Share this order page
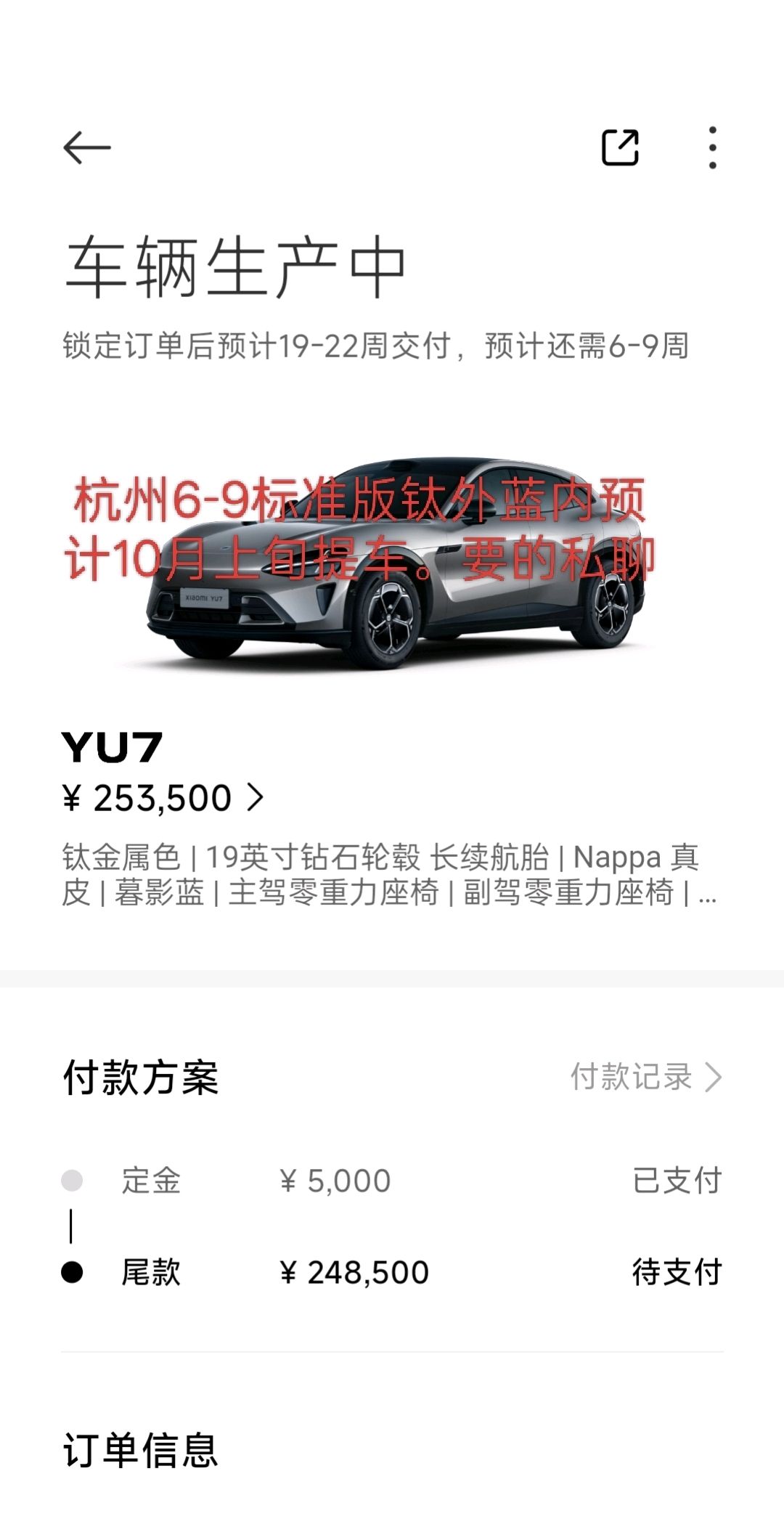The width and height of the screenshot is (784, 1519). (x=620, y=147)
